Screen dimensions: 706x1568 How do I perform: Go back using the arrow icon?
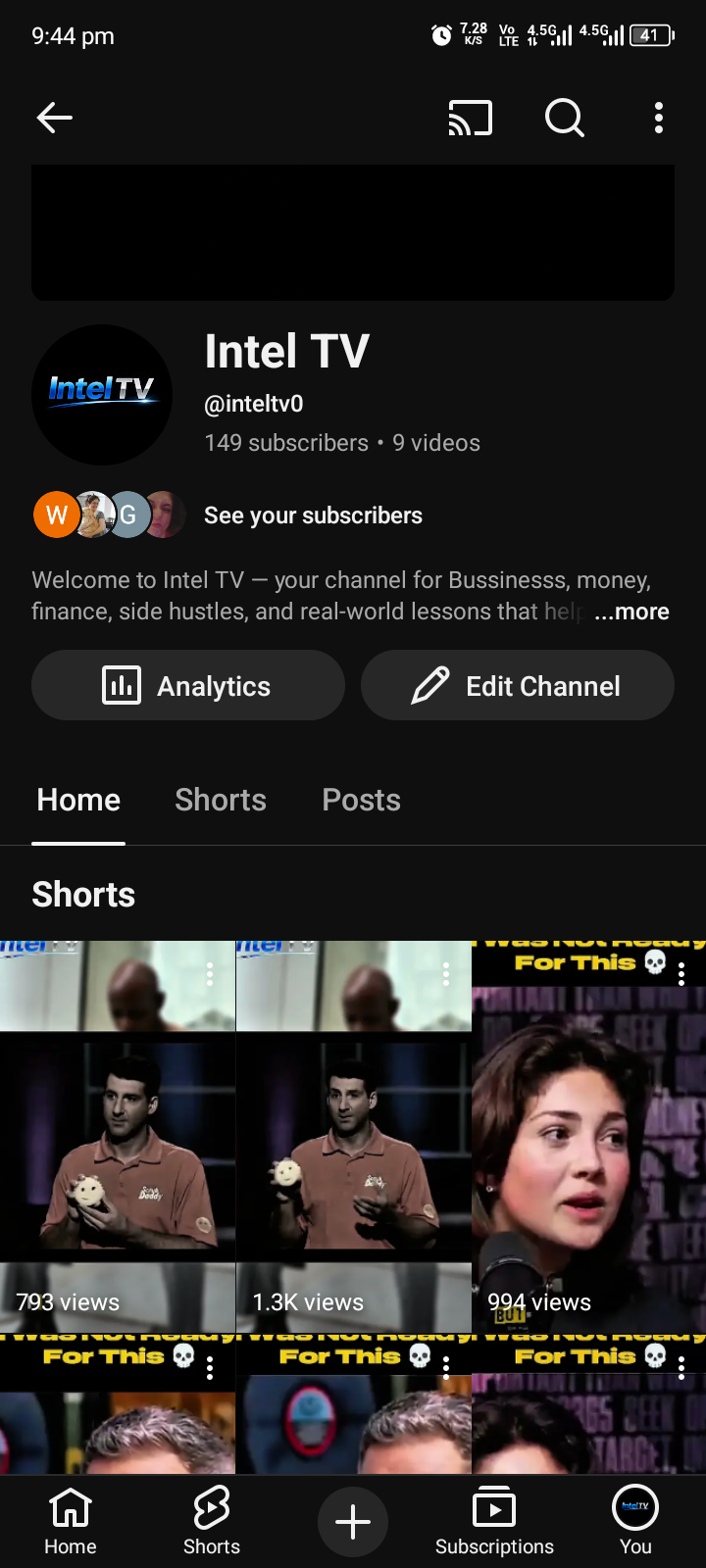pyautogui.click(x=55, y=118)
